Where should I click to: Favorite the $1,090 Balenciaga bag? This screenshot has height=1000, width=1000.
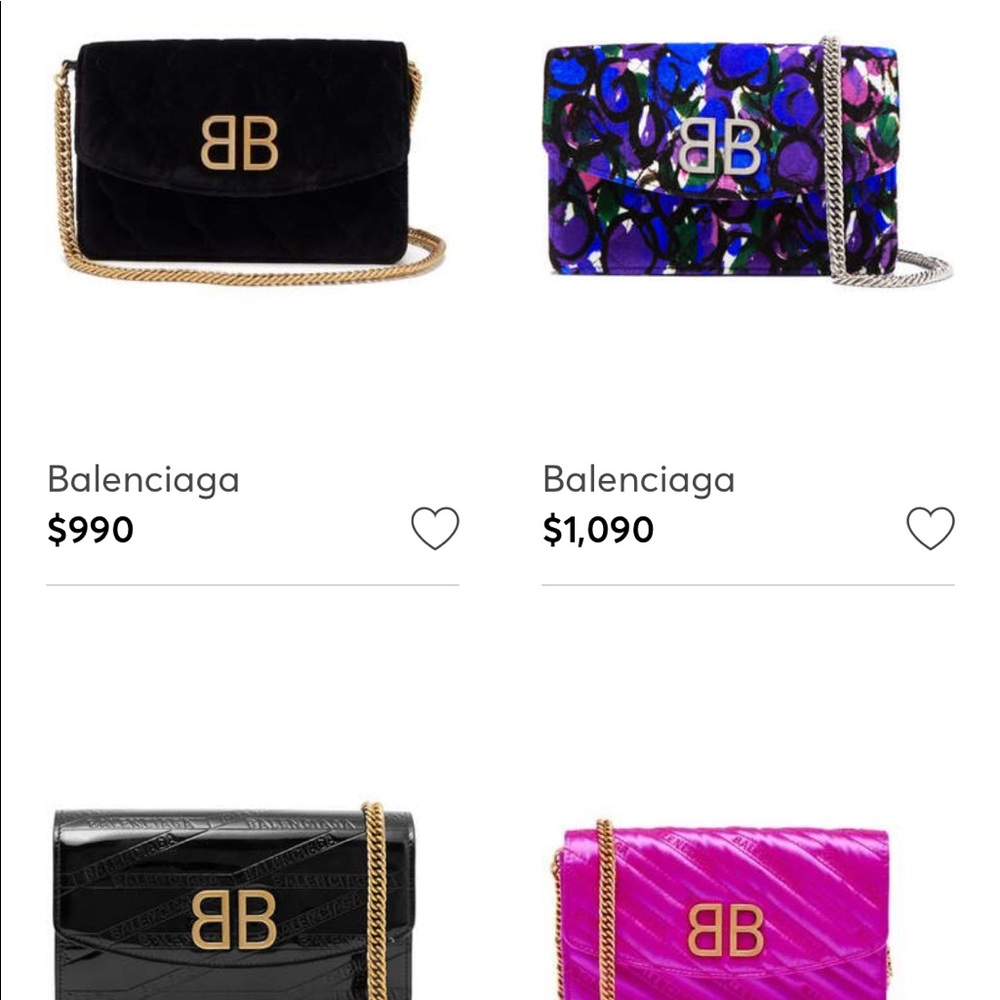click(x=930, y=528)
